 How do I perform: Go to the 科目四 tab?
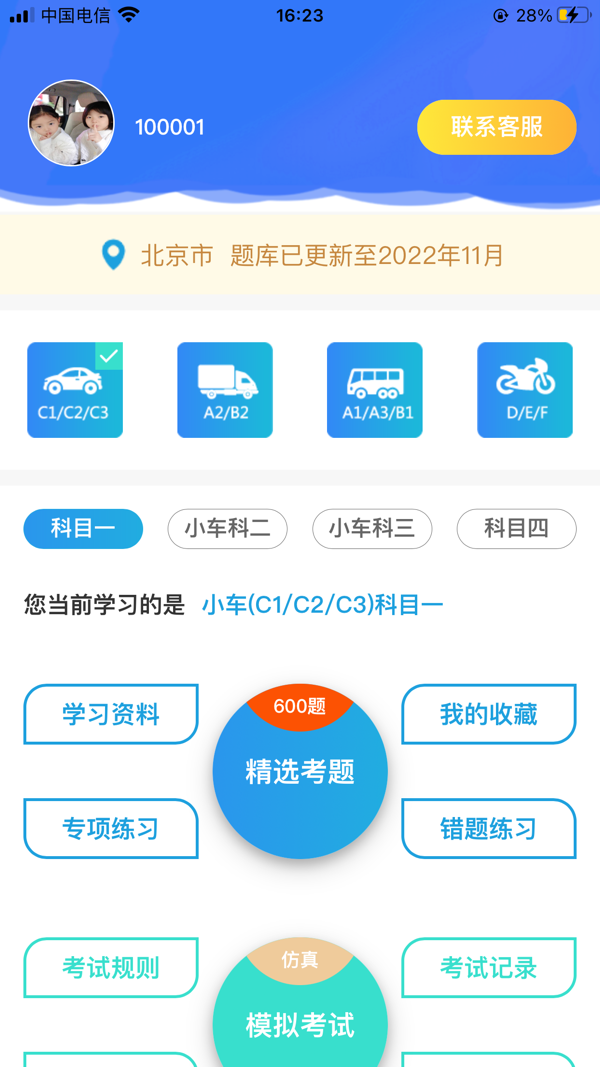516,529
